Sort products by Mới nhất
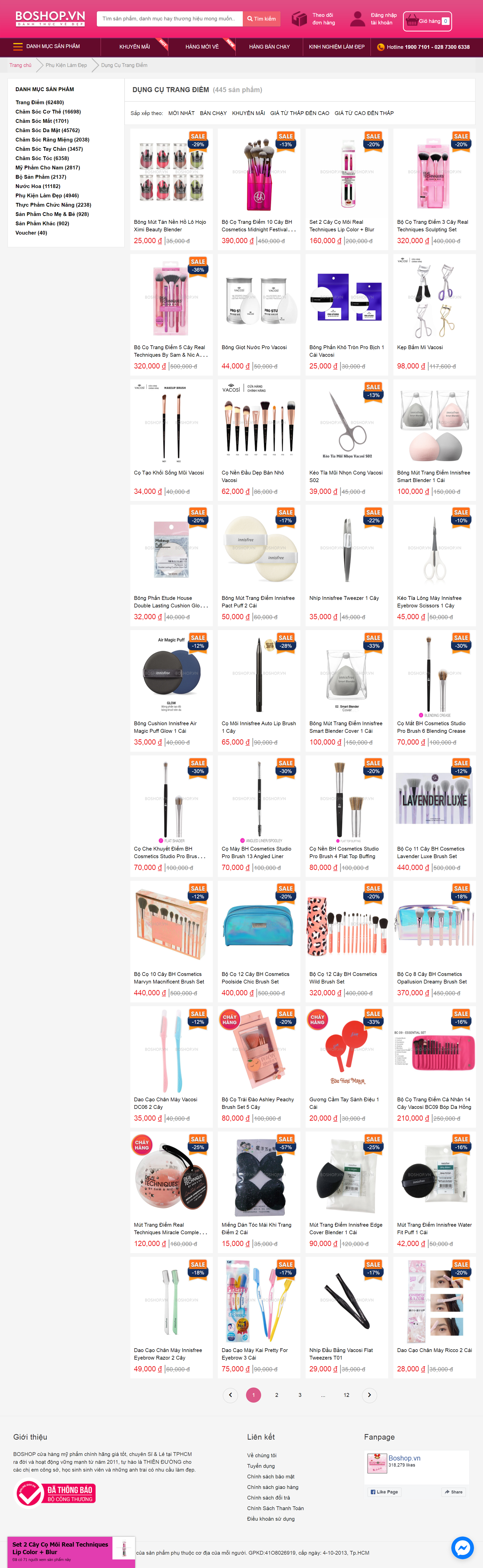This screenshot has height=1568, width=483. (x=181, y=113)
